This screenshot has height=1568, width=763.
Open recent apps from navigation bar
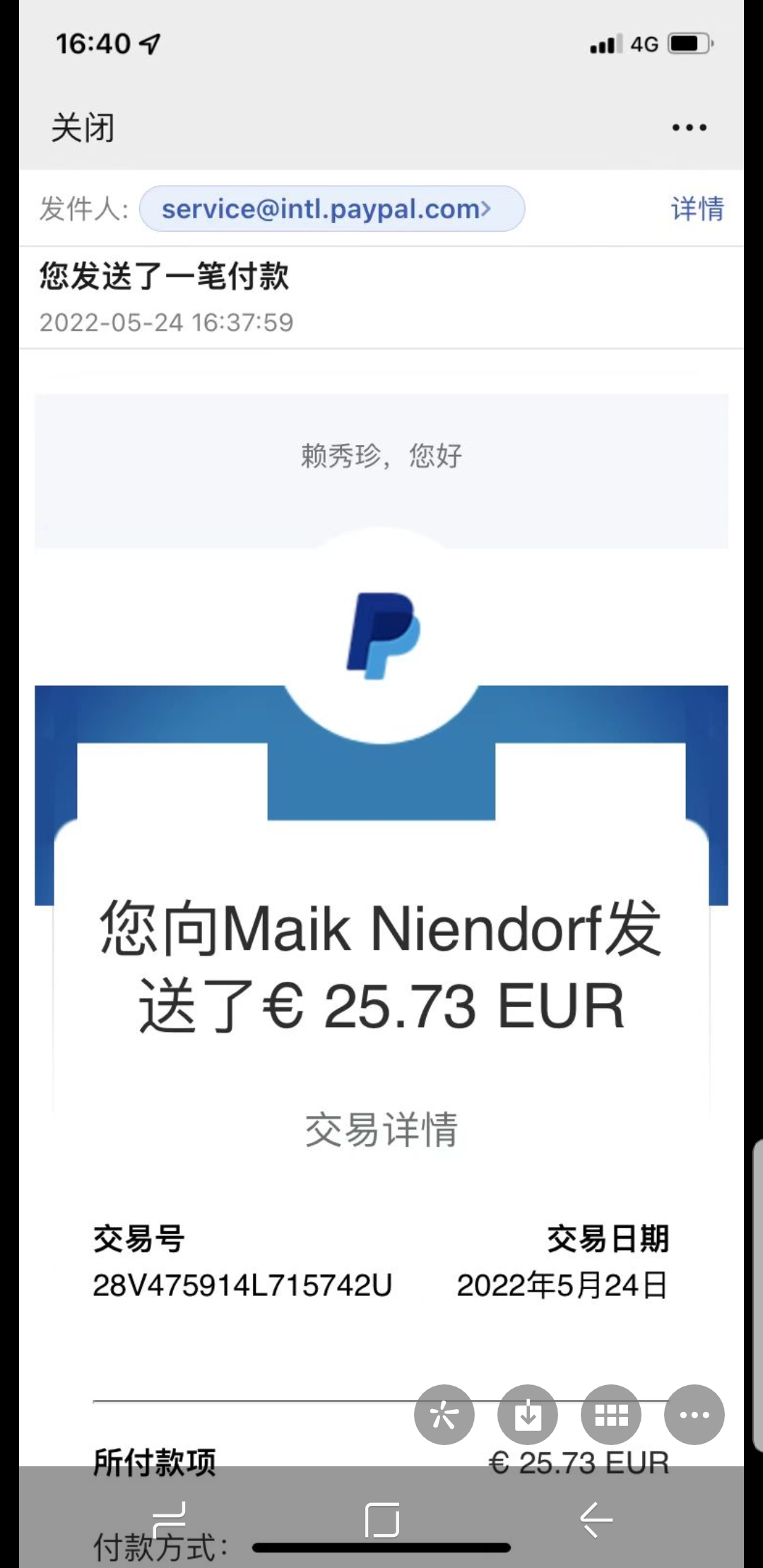[170, 1520]
